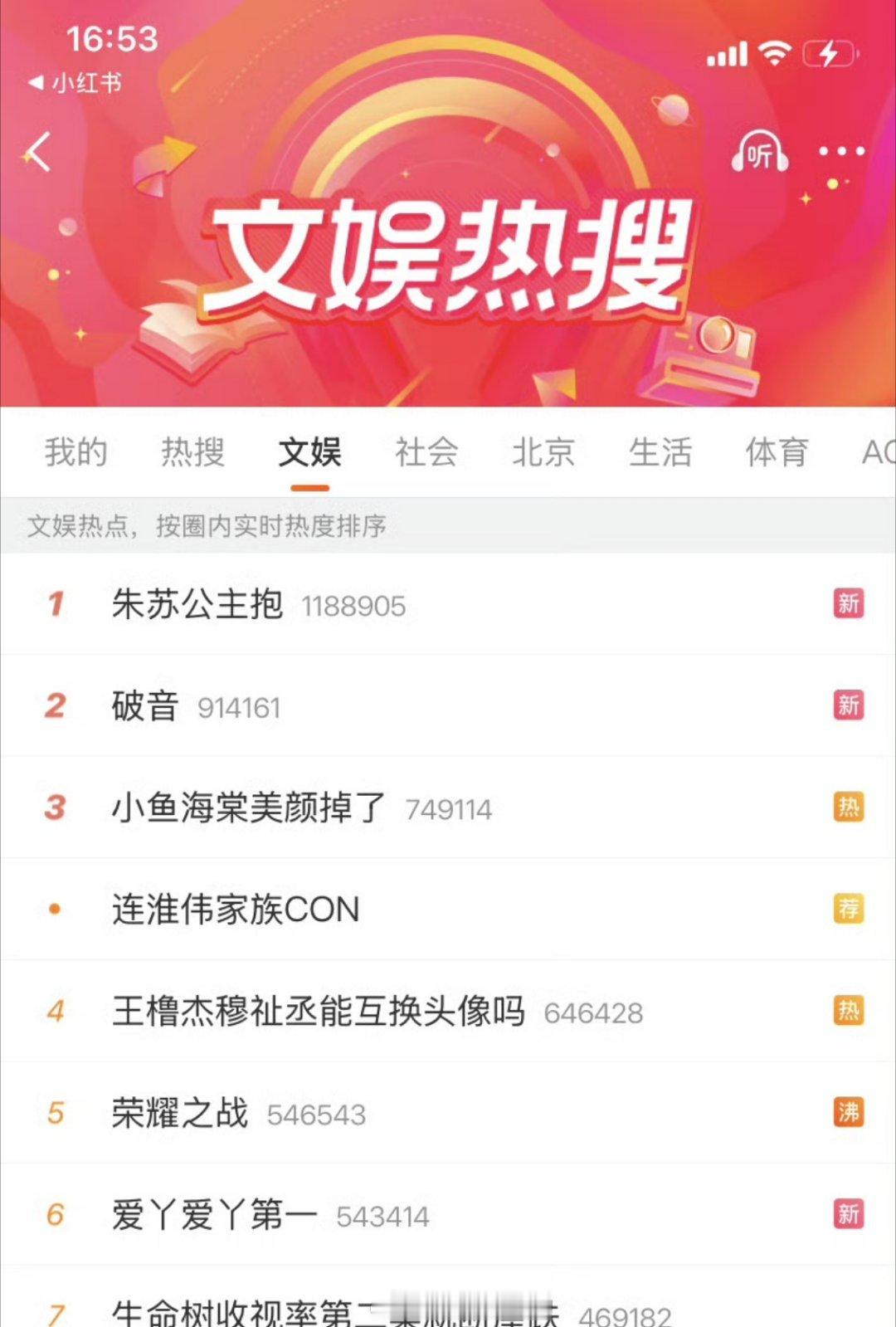Click the 荐 badge beside 连淮伟家族CON

point(849,910)
